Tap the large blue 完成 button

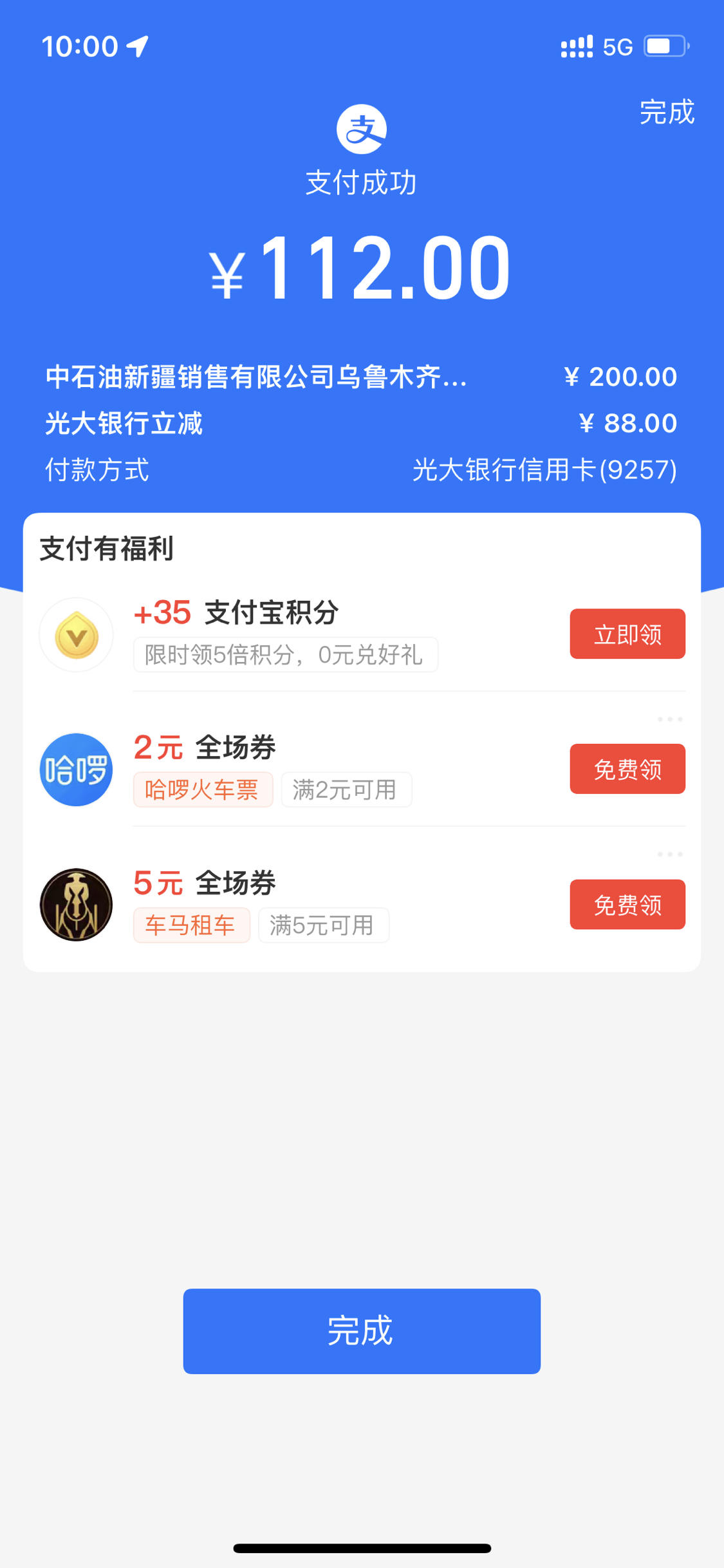(x=362, y=1331)
